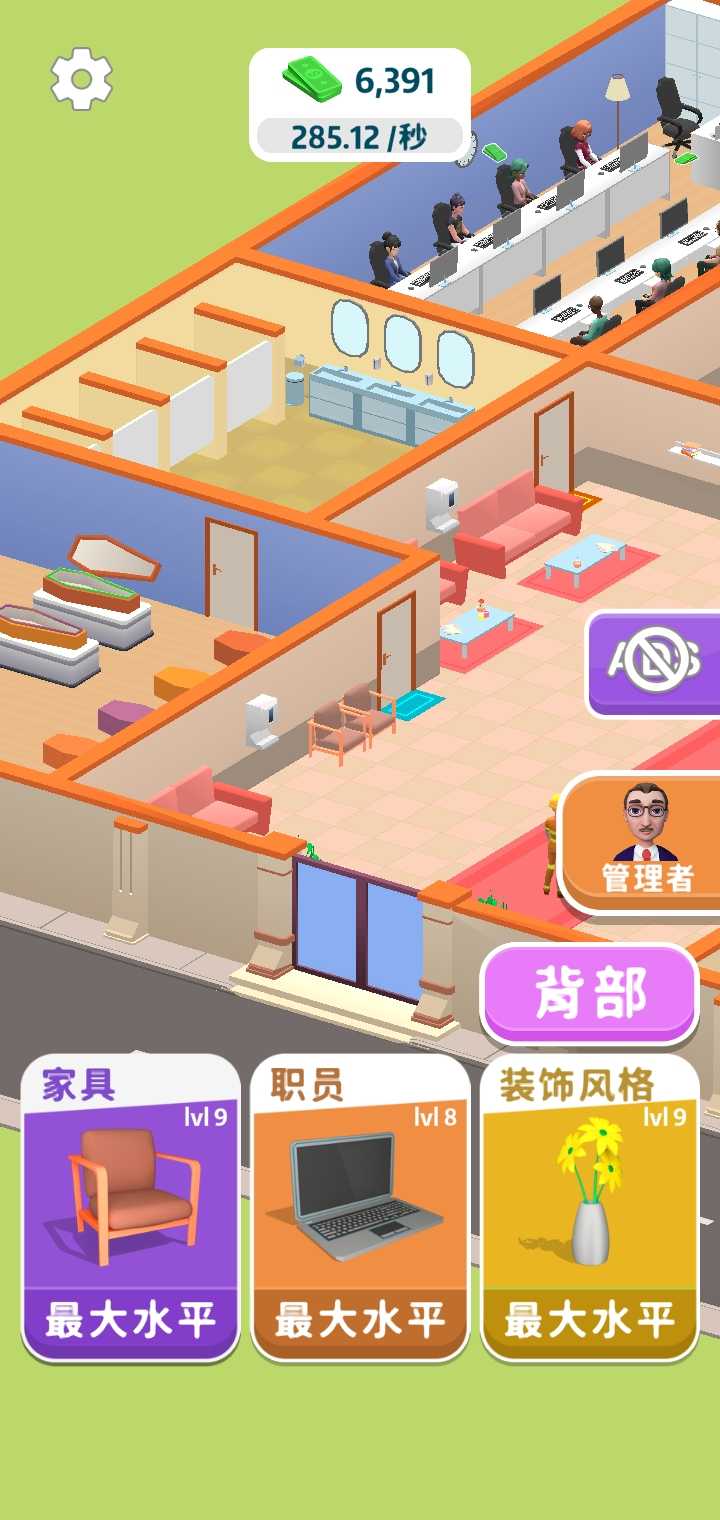The width and height of the screenshot is (720, 1520).
Task: Open the 家具 furniture upgrade card
Action: coord(131,1207)
